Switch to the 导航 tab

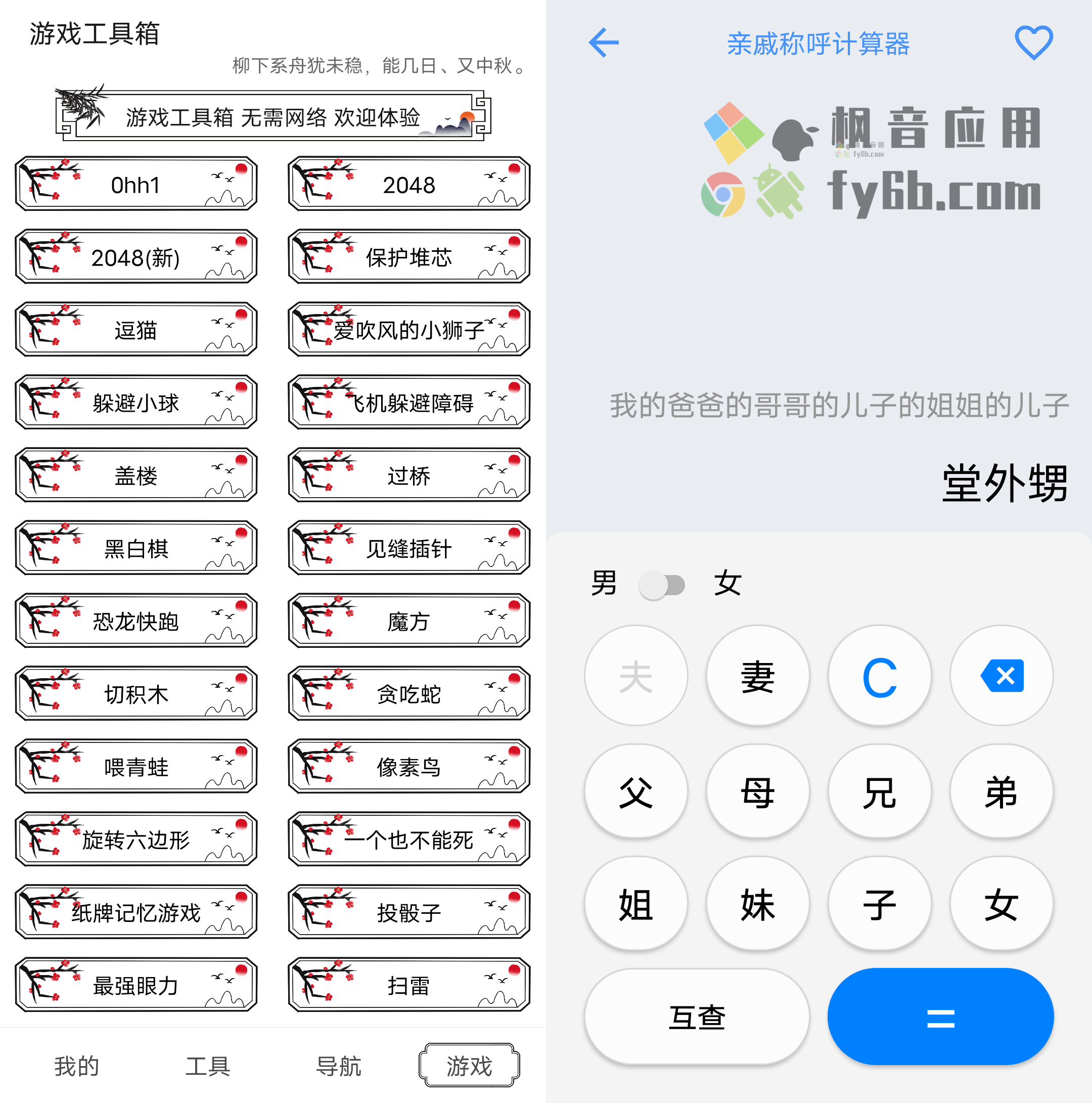(x=338, y=1066)
